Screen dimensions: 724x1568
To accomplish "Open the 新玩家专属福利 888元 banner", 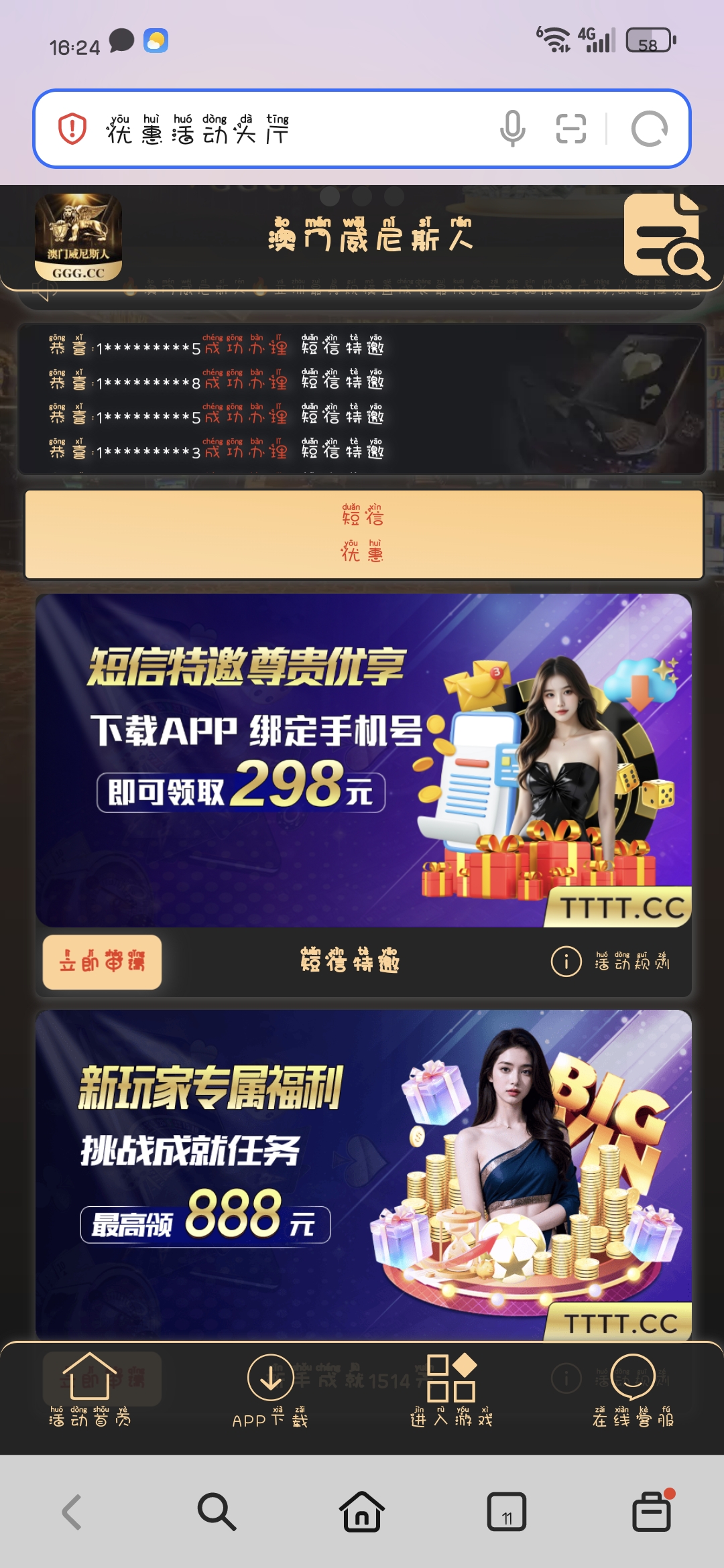I will (363, 1173).
